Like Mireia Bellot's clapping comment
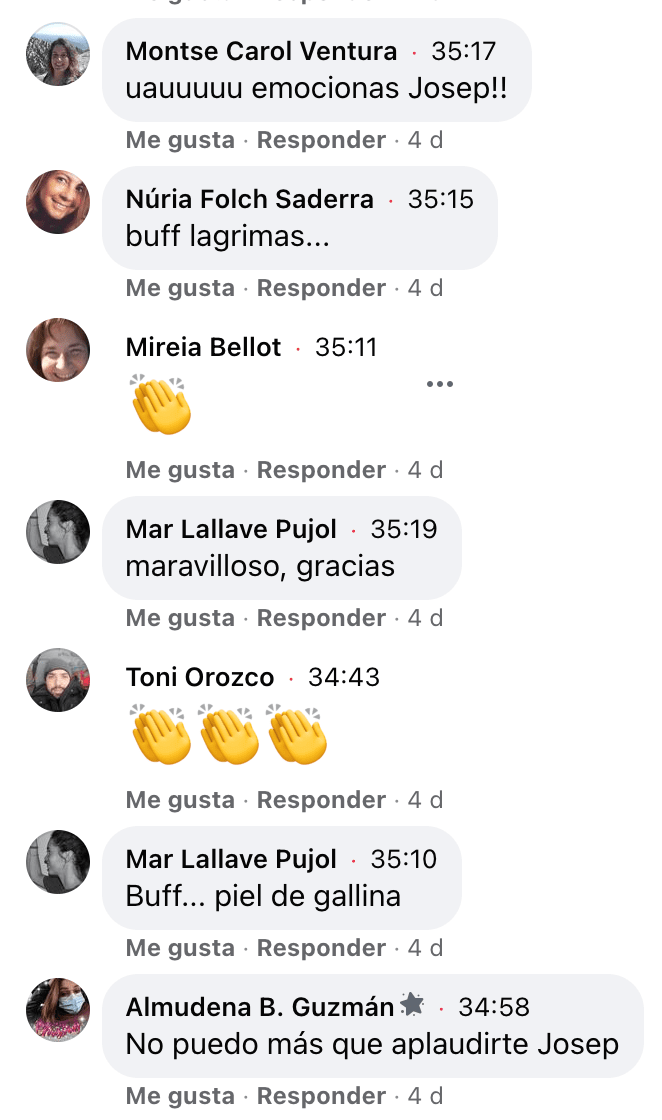 click(180, 470)
